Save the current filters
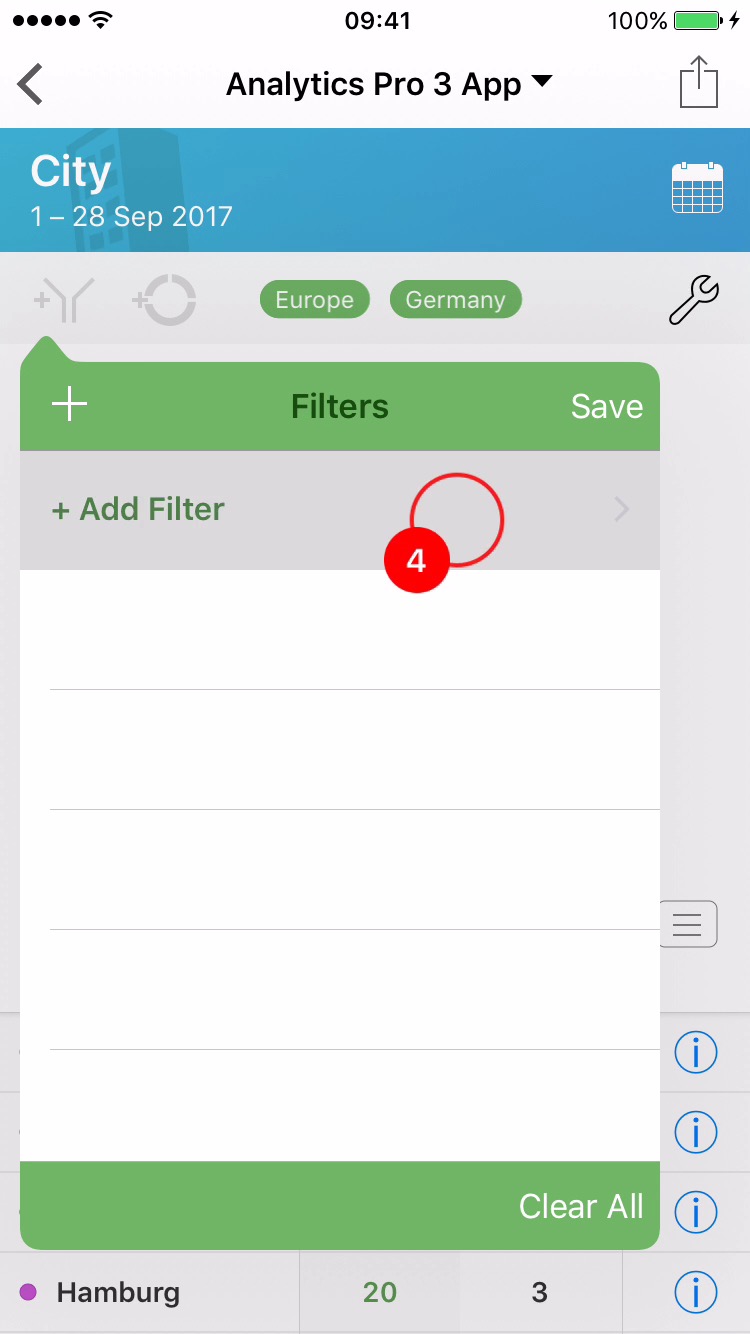This screenshot has width=750, height=1334. 606,406
